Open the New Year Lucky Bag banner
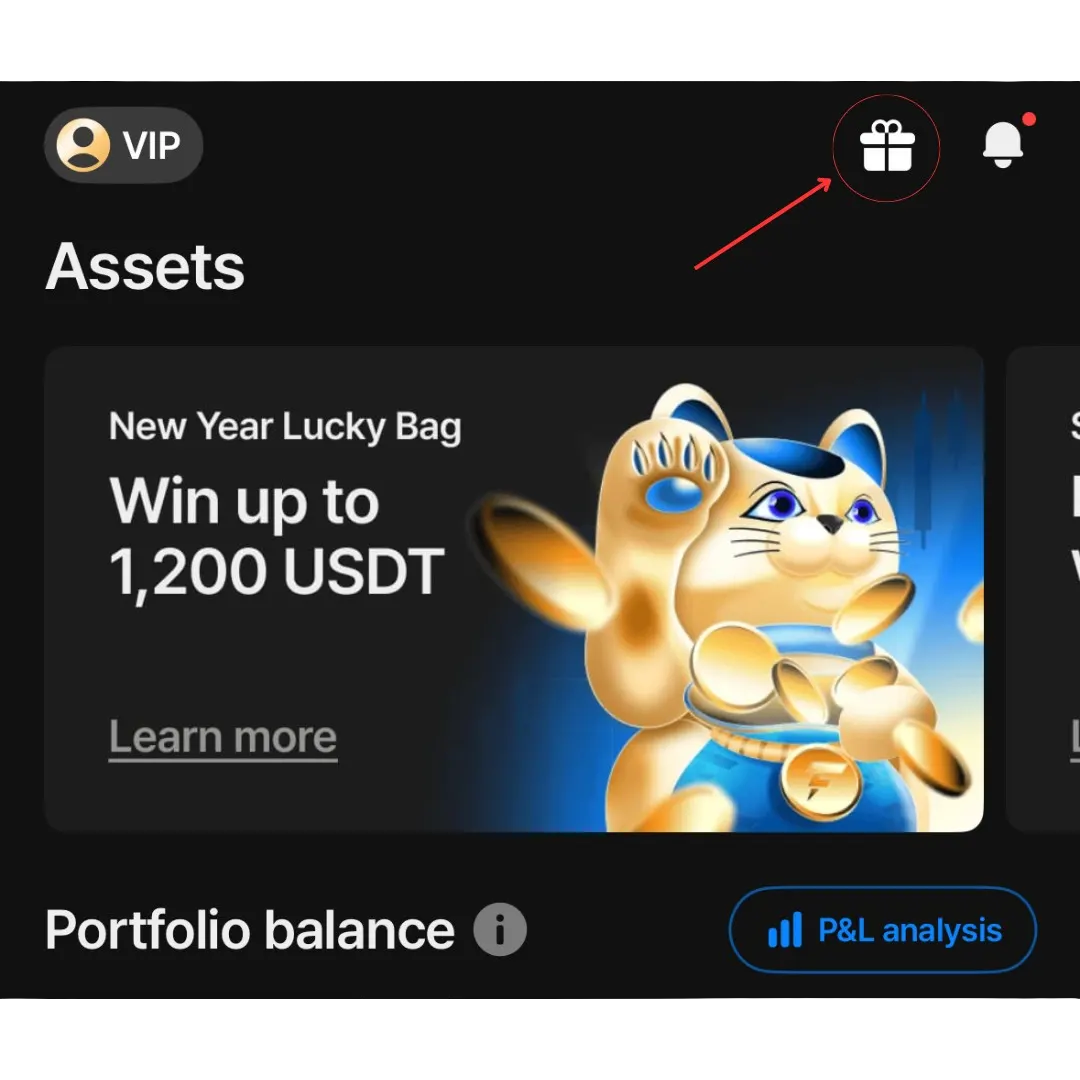Image resolution: width=1080 pixels, height=1080 pixels. click(514, 589)
